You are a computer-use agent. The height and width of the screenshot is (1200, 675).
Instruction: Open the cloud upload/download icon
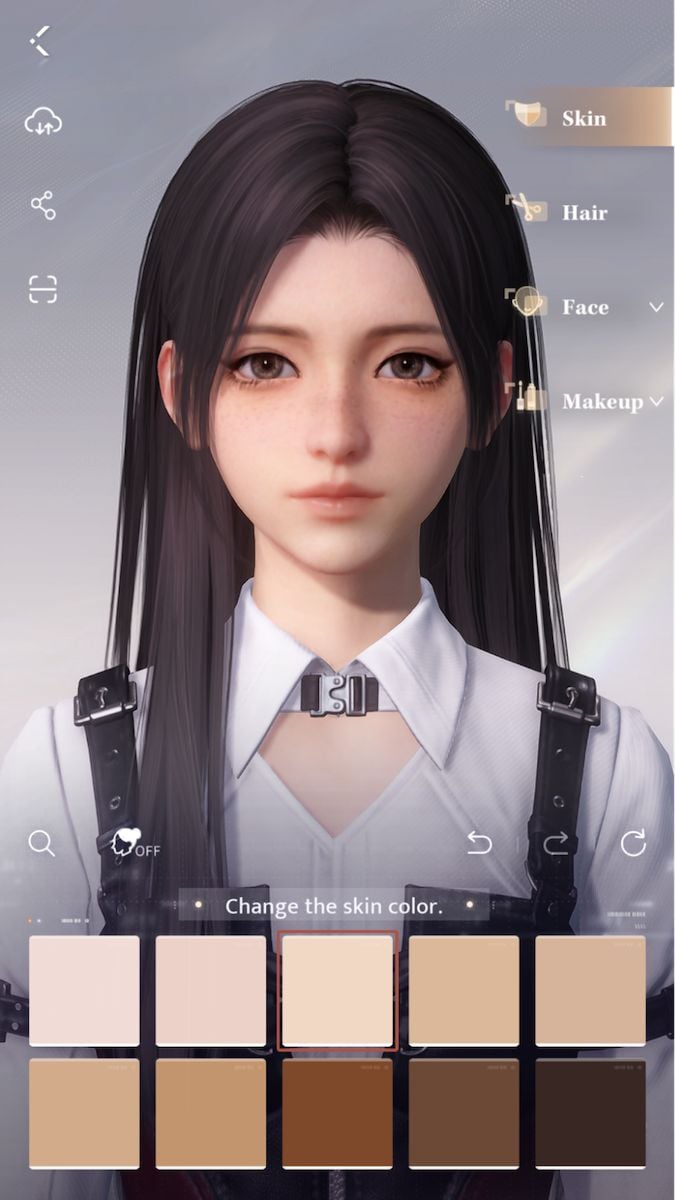(43, 122)
